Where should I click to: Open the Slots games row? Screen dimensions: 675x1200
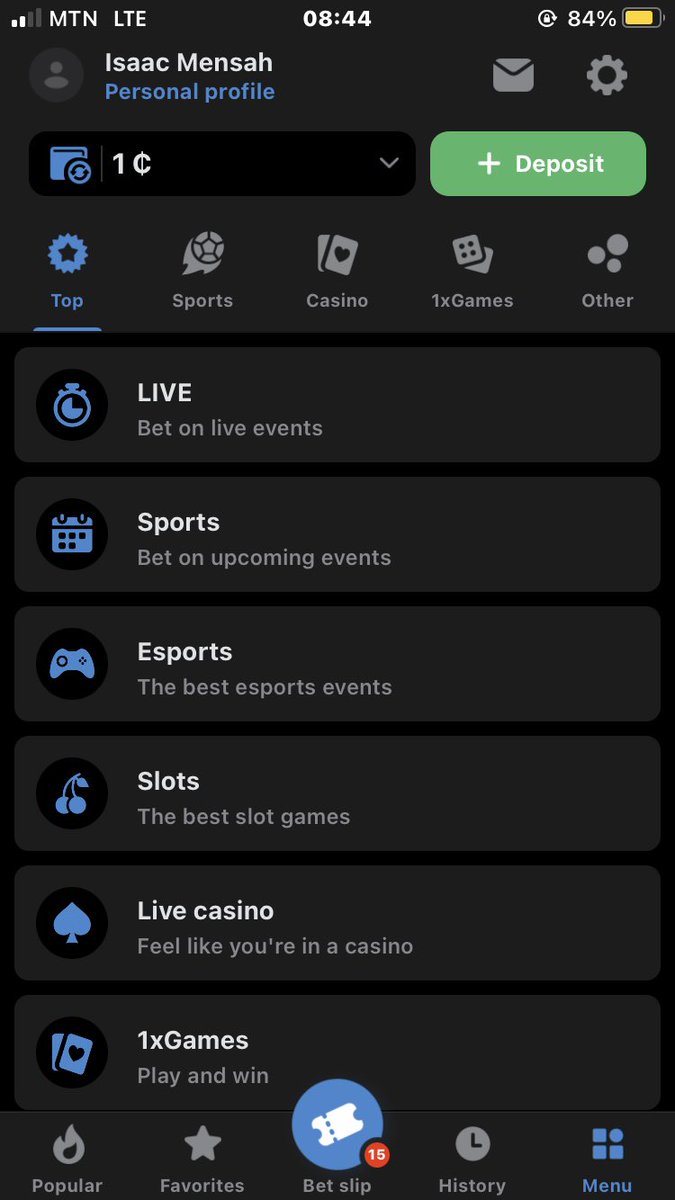(x=337, y=793)
